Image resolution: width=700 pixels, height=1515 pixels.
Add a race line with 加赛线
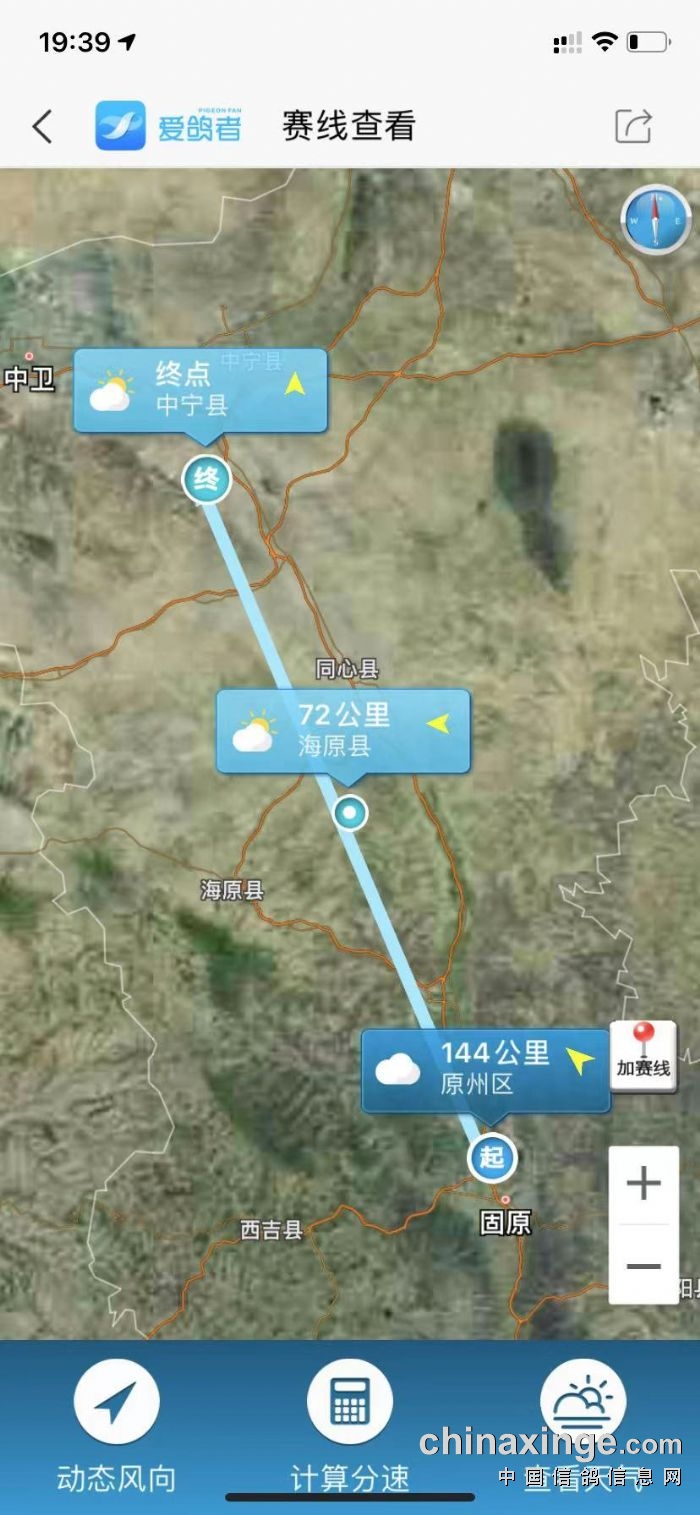(x=643, y=1056)
